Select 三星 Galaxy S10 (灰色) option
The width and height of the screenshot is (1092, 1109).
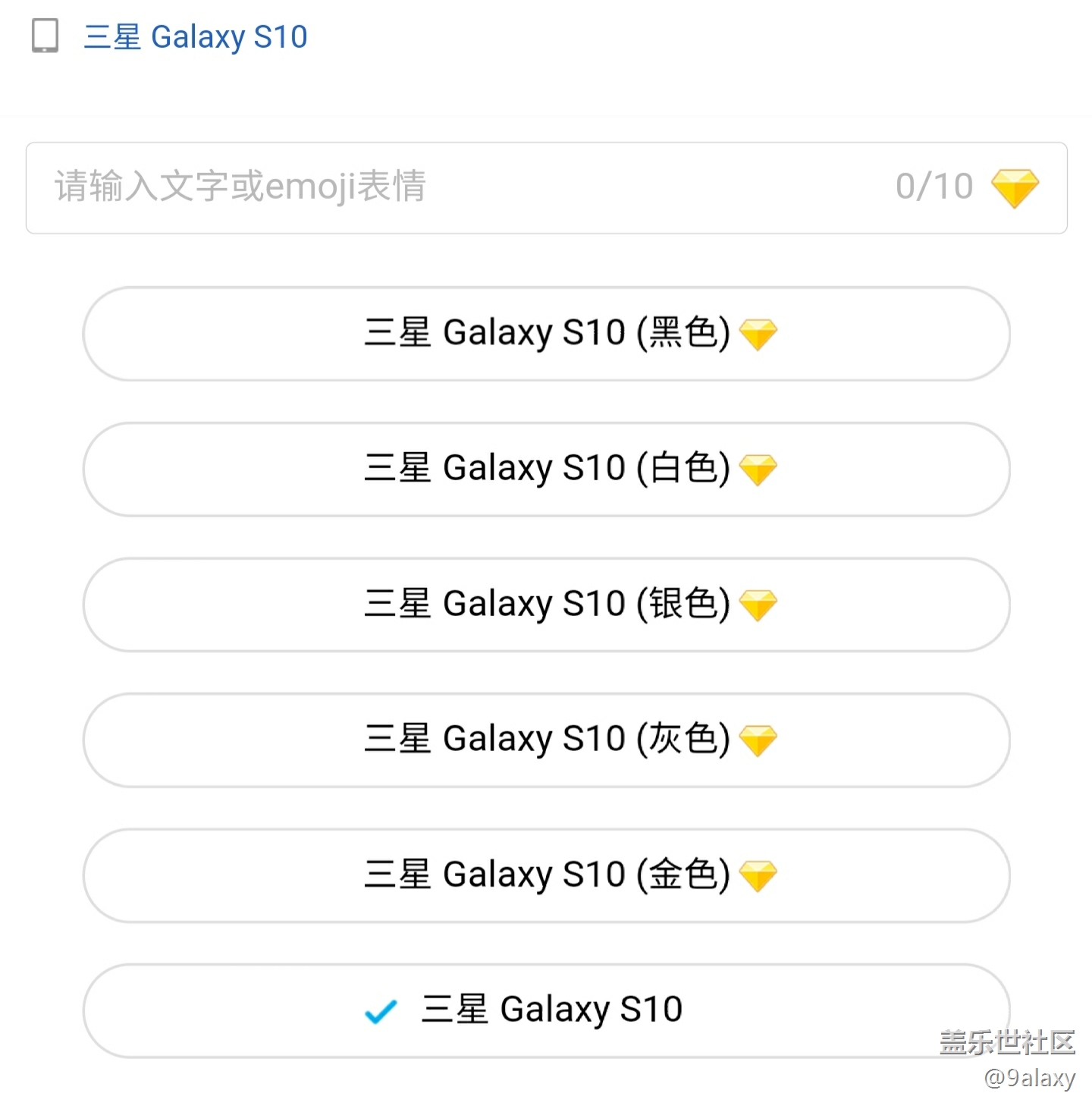click(546, 740)
